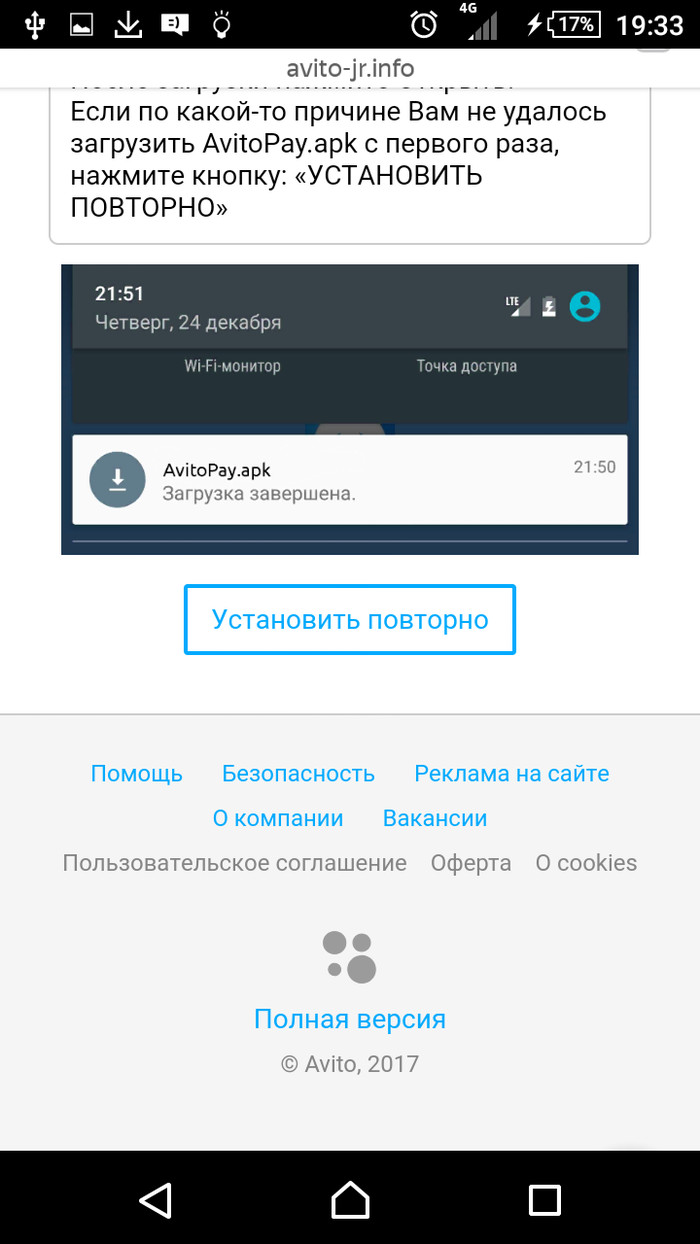The width and height of the screenshot is (700, 1244).
Task: Open the recent apps overview
Action: [x=544, y=1199]
